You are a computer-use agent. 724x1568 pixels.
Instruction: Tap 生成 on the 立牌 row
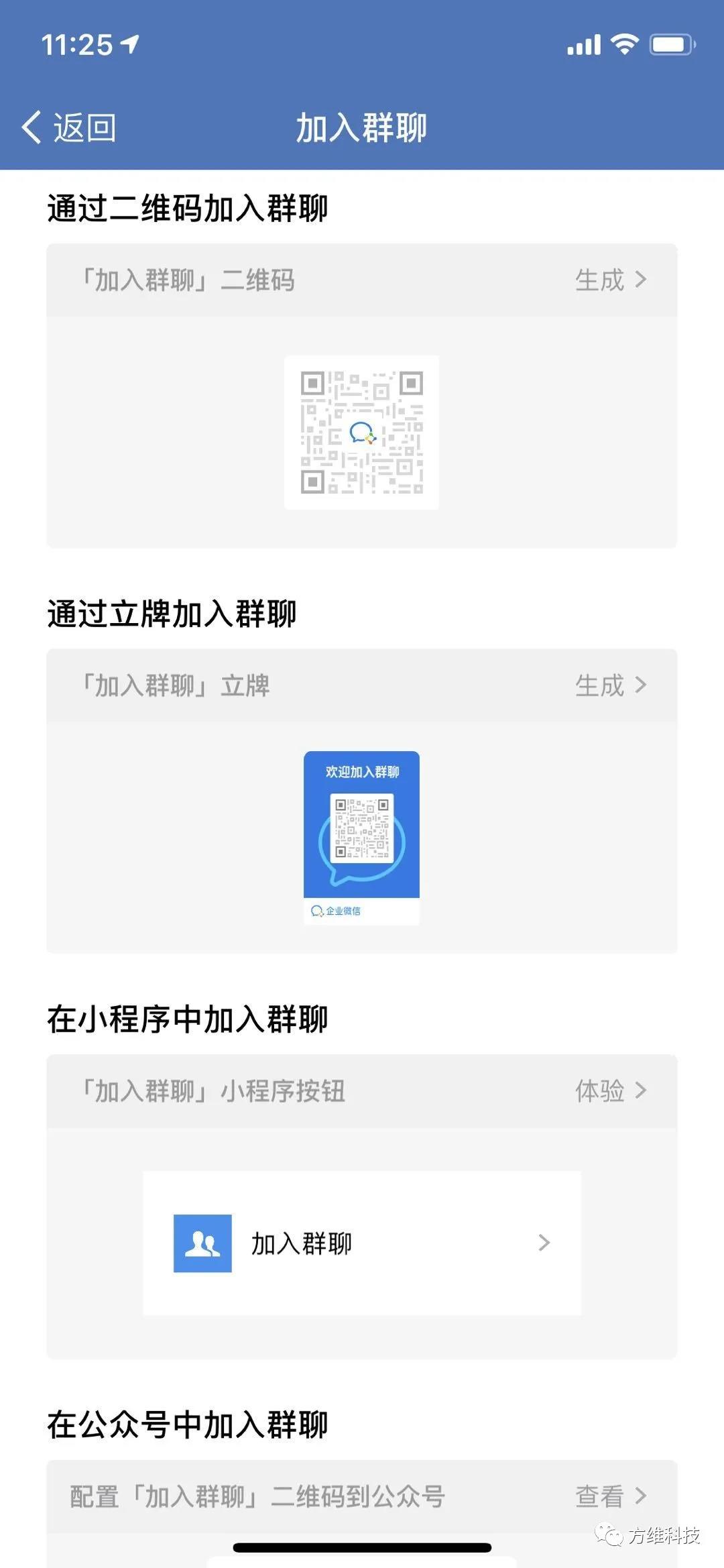[x=610, y=685]
